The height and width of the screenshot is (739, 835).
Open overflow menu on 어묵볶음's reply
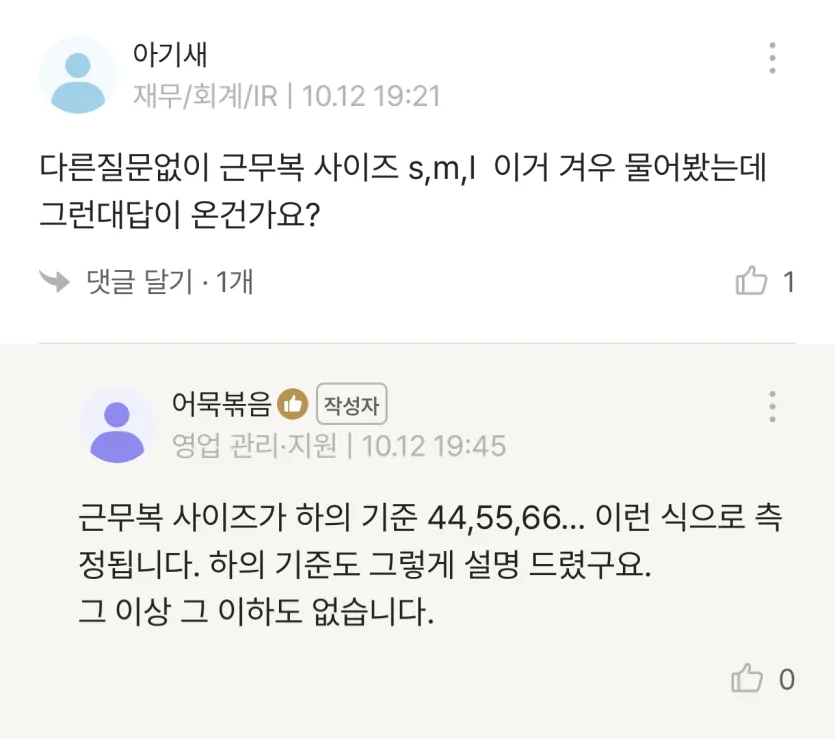click(772, 407)
